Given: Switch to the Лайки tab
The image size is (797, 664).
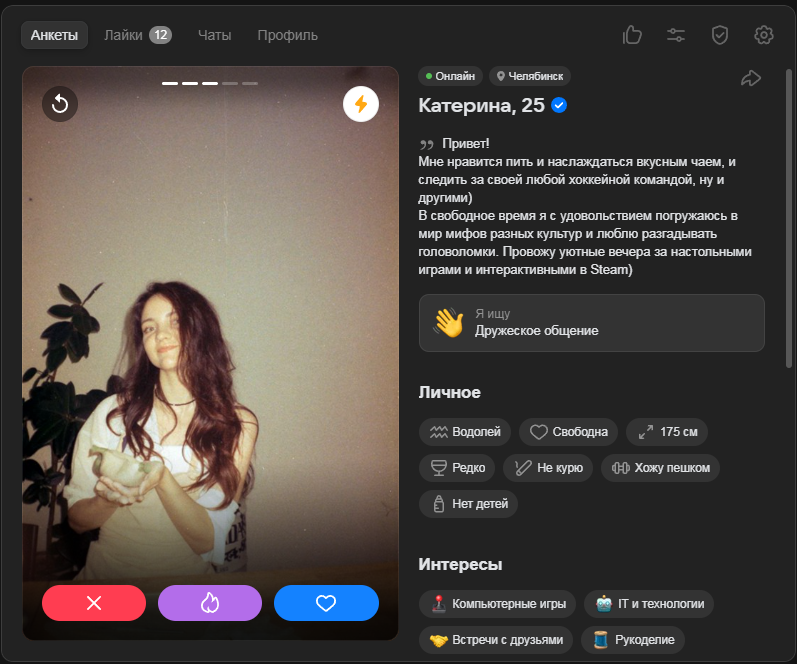Looking at the screenshot, I should (137, 35).
